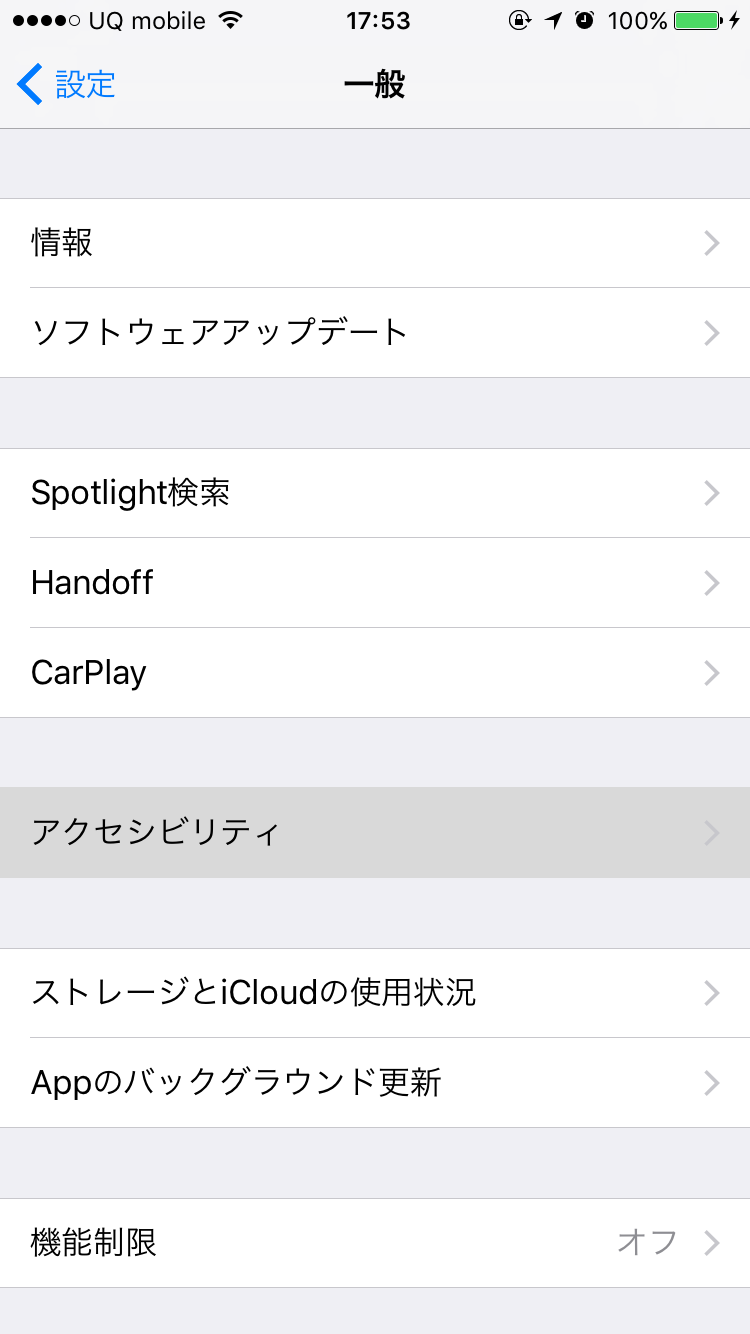Tap the cellular signal dots
Screen dimensions: 750x1334
pyautogui.click(x=45, y=20)
